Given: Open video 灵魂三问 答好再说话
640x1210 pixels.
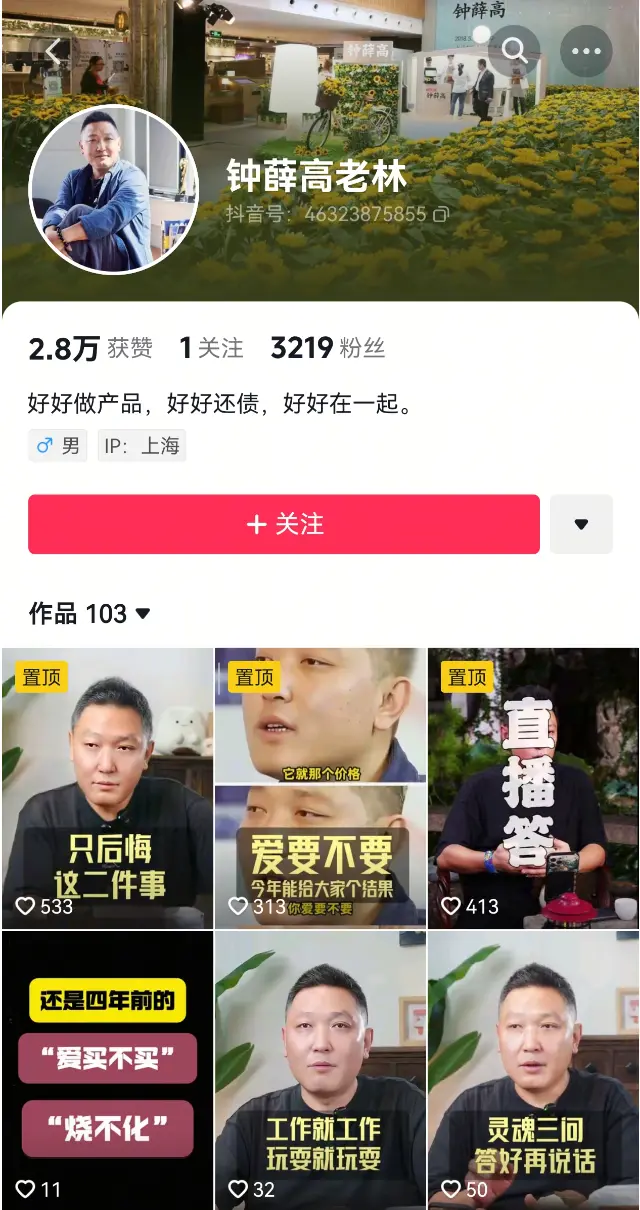Looking at the screenshot, I should (533, 1070).
